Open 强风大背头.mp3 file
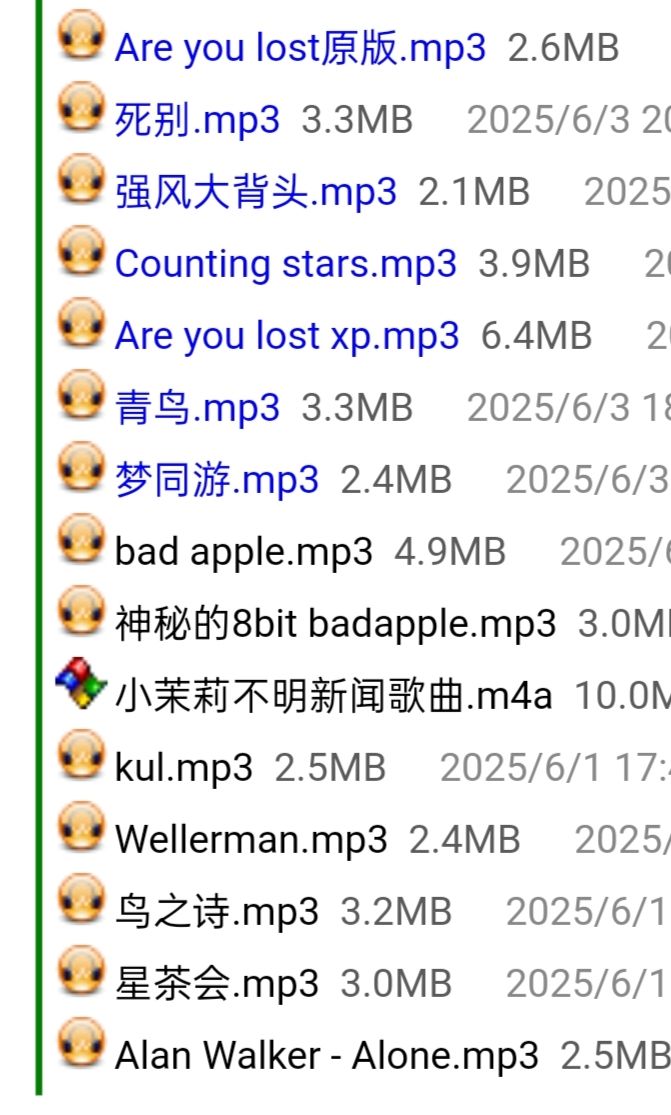This screenshot has height=1115, width=671. 255,192
